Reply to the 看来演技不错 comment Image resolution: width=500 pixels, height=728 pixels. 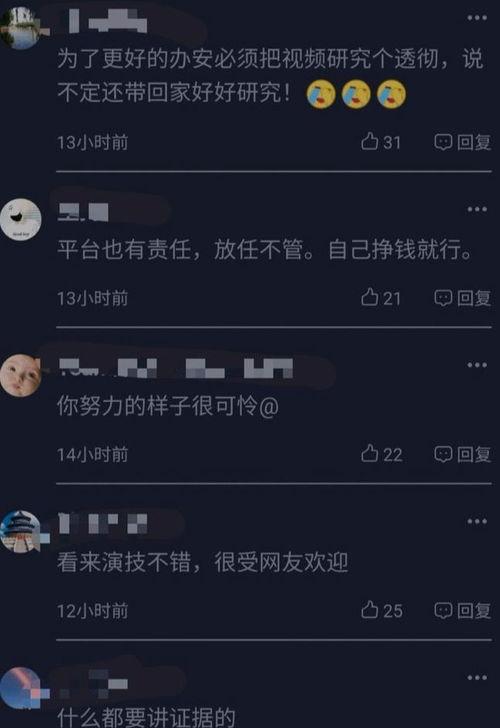tap(462, 611)
